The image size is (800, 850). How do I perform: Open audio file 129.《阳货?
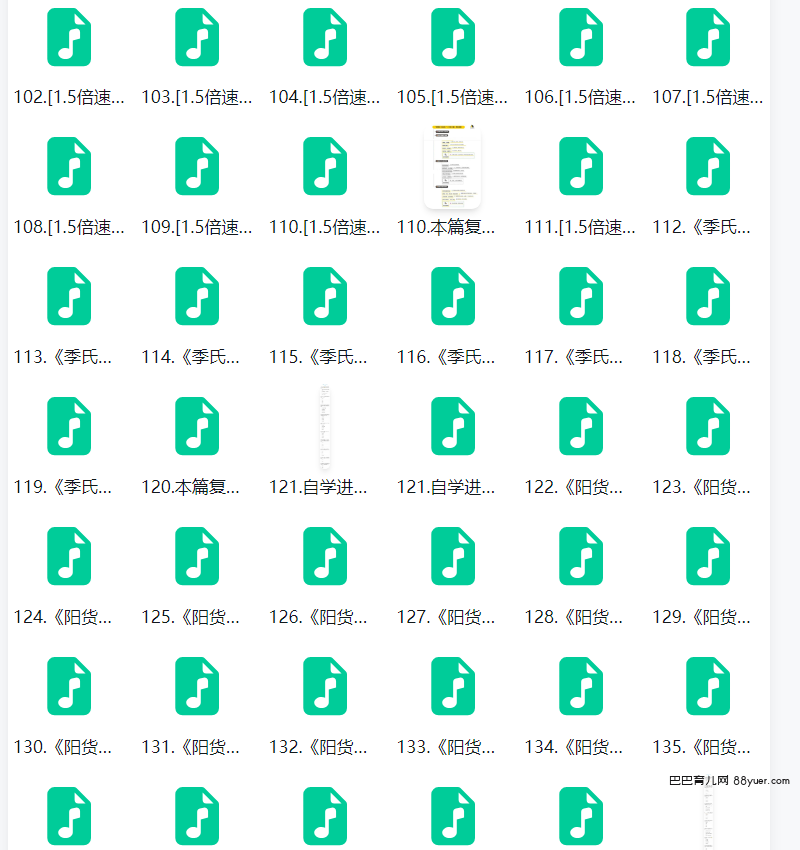pyautogui.click(x=708, y=556)
